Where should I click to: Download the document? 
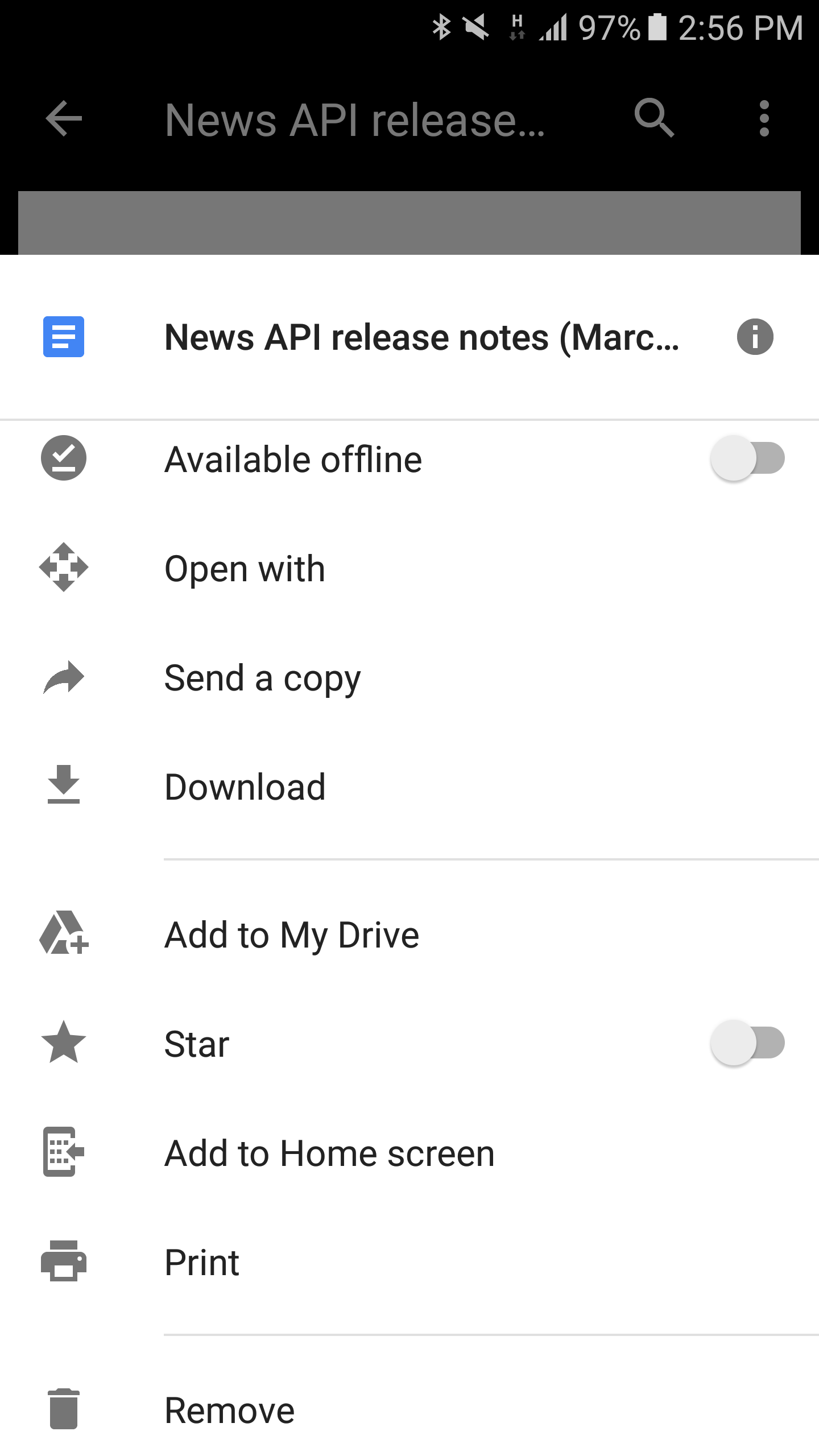click(409, 787)
